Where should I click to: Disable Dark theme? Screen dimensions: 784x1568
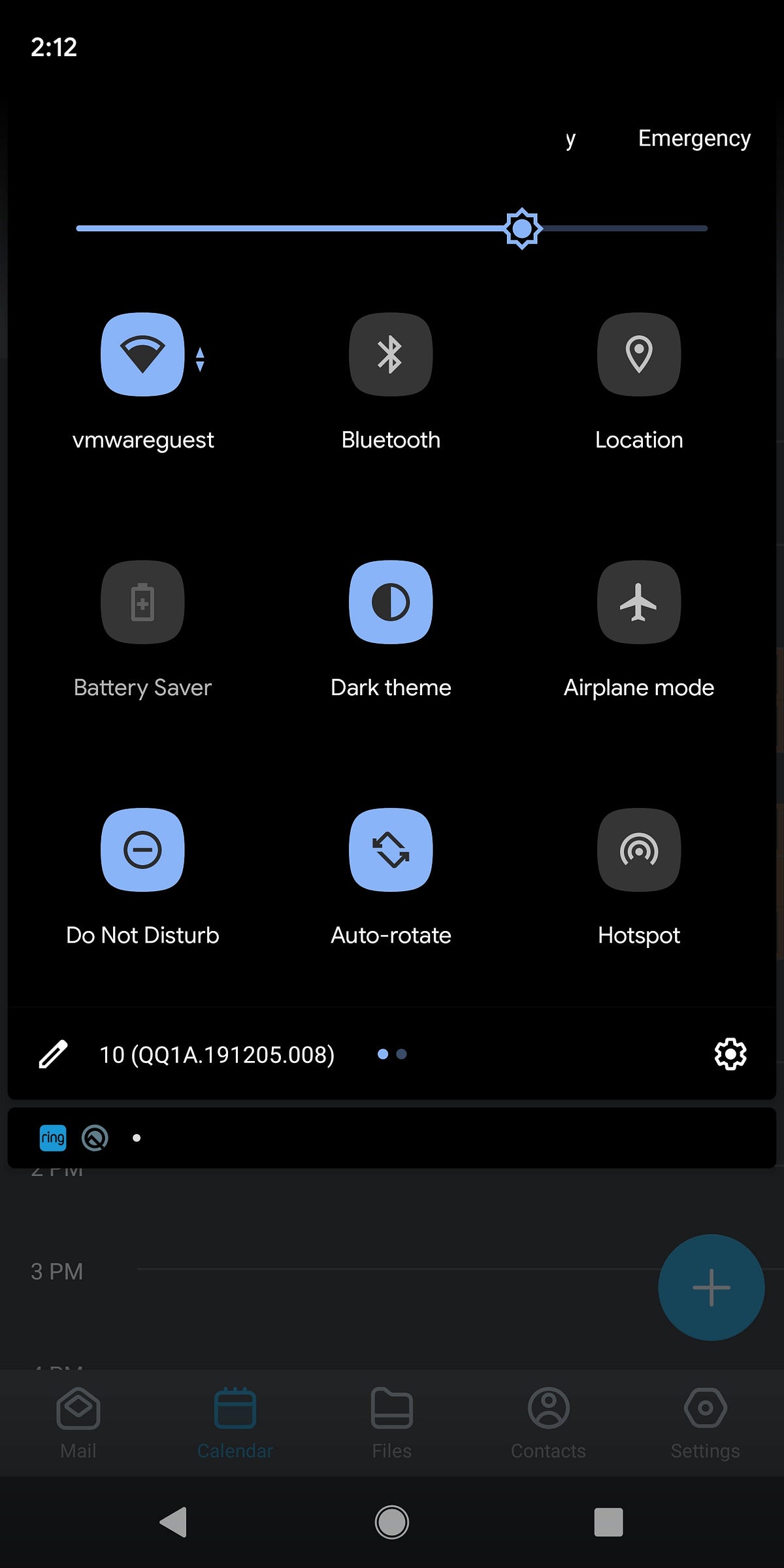click(391, 602)
